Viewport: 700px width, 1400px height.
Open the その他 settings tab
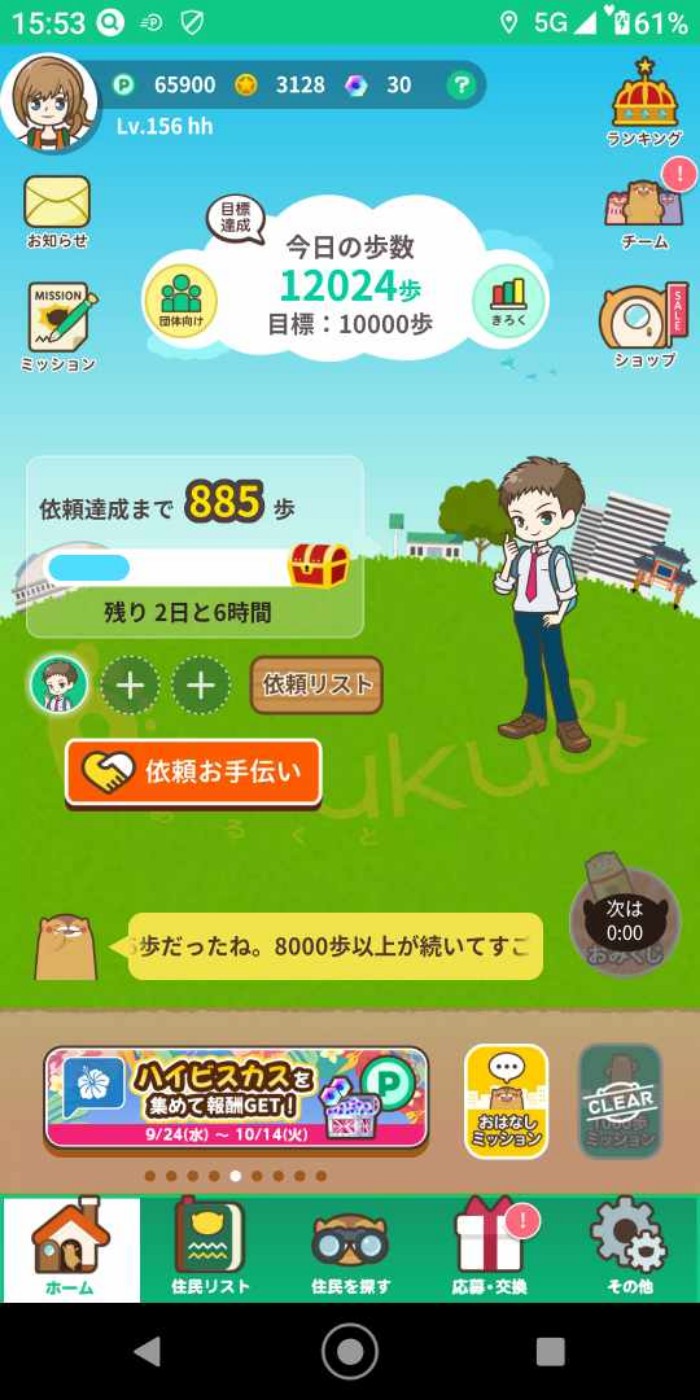pos(629,1249)
